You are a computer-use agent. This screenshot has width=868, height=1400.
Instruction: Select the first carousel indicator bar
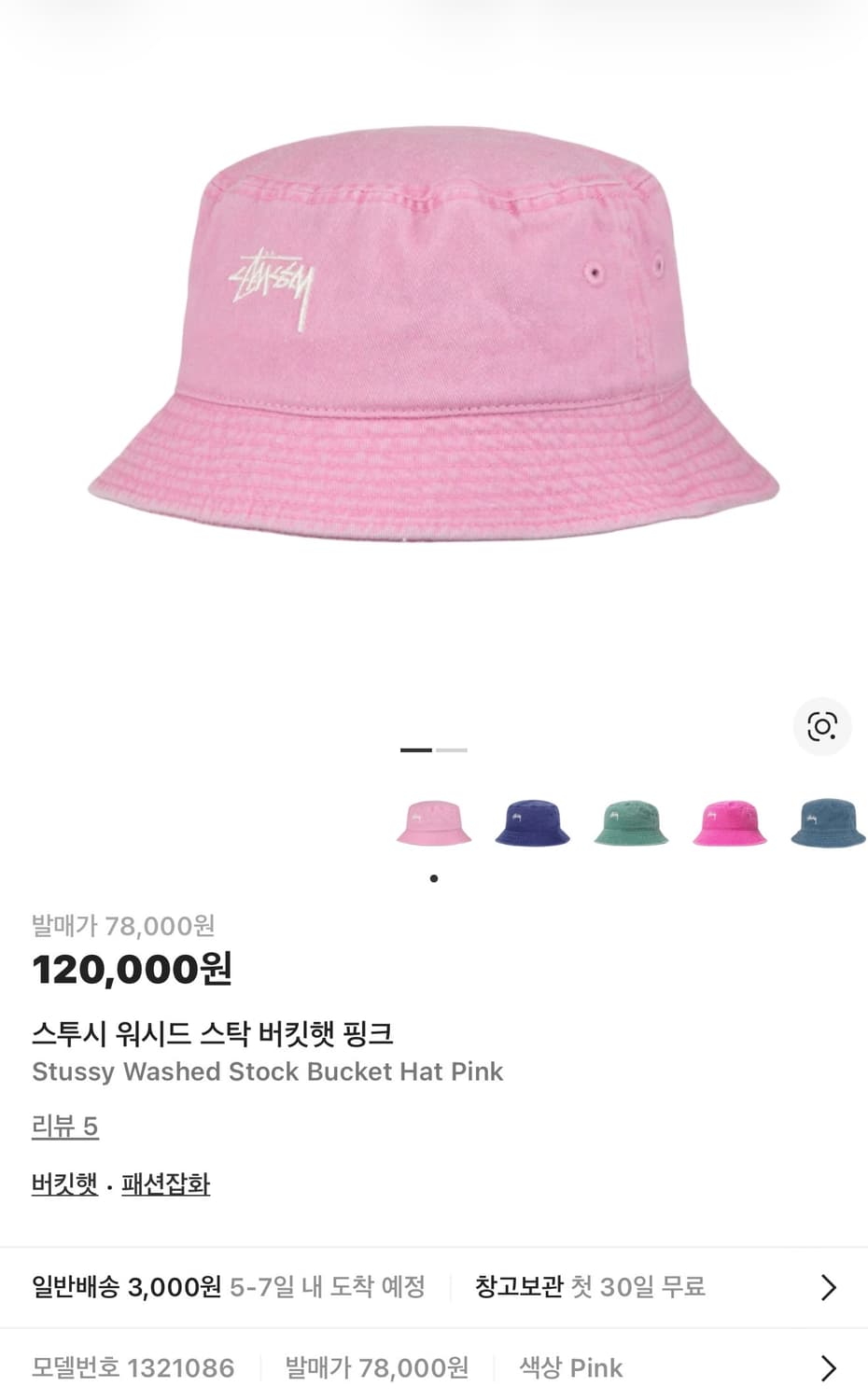(x=414, y=749)
